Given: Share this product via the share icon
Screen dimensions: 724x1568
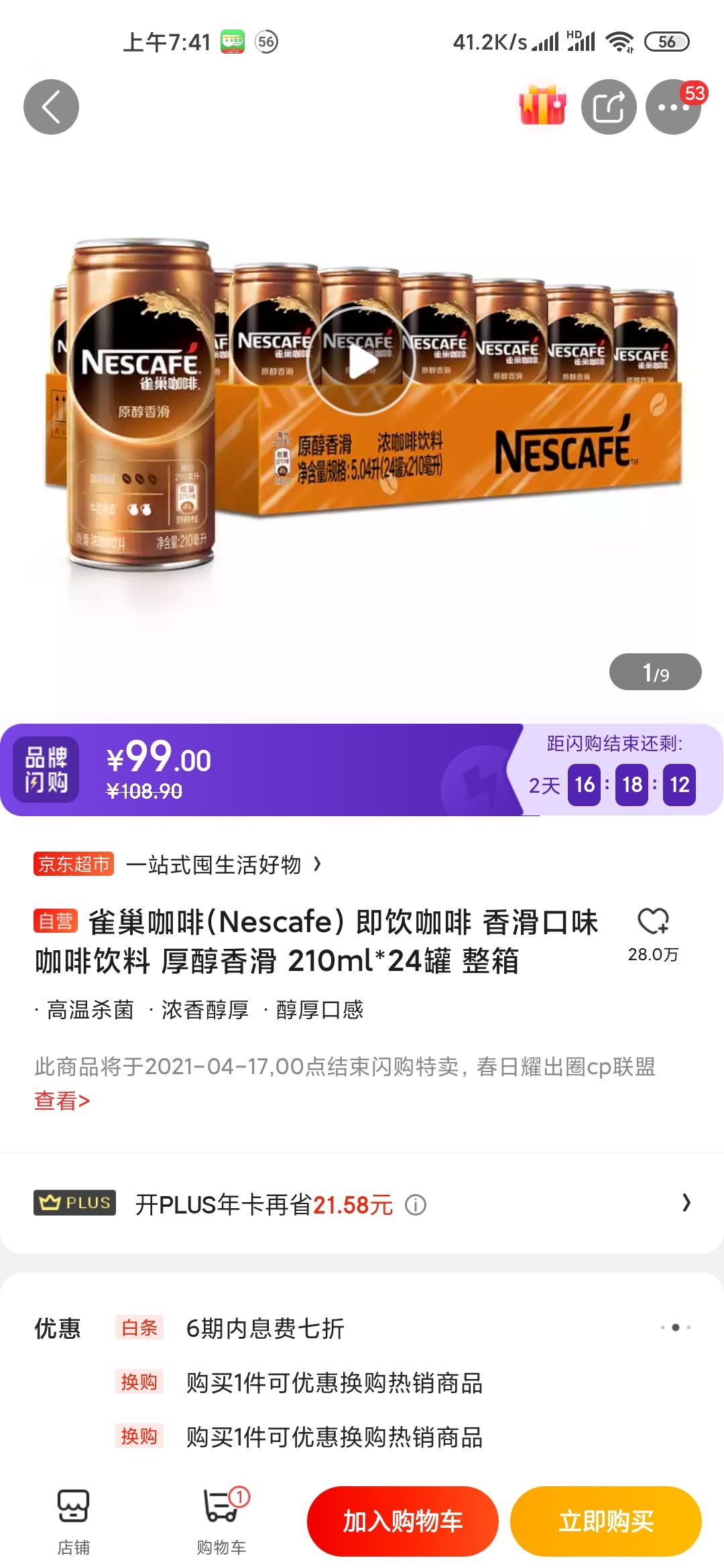Looking at the screenshot, I should coord(609,105).
